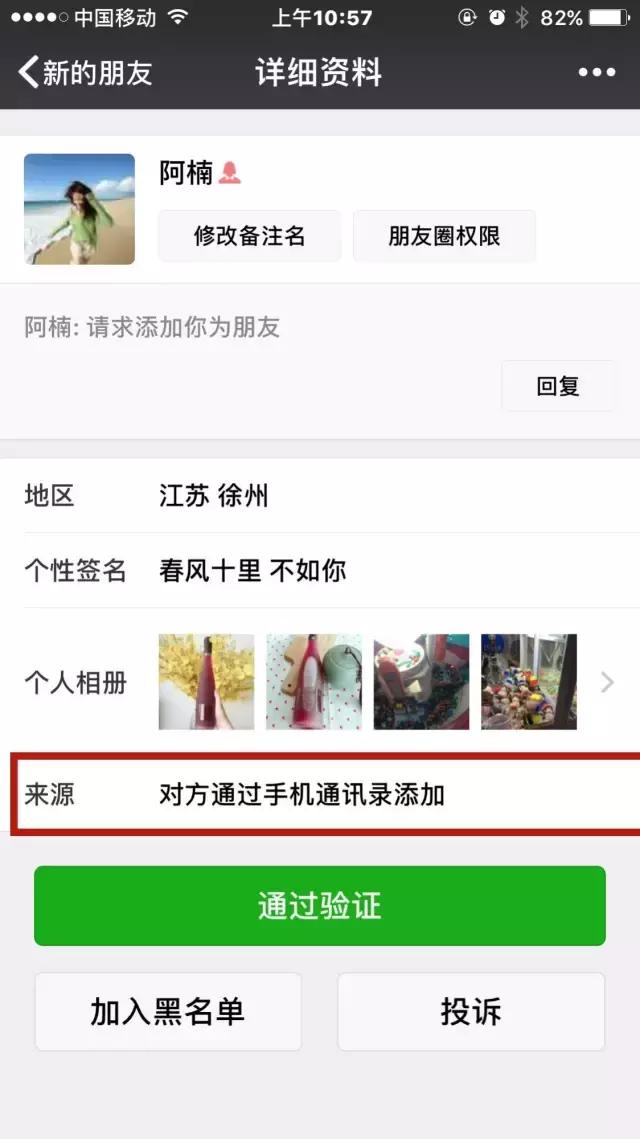Screen dimensions: 640x1139
Task: Open the 个人相册 album row
Action: pos(320,682)
